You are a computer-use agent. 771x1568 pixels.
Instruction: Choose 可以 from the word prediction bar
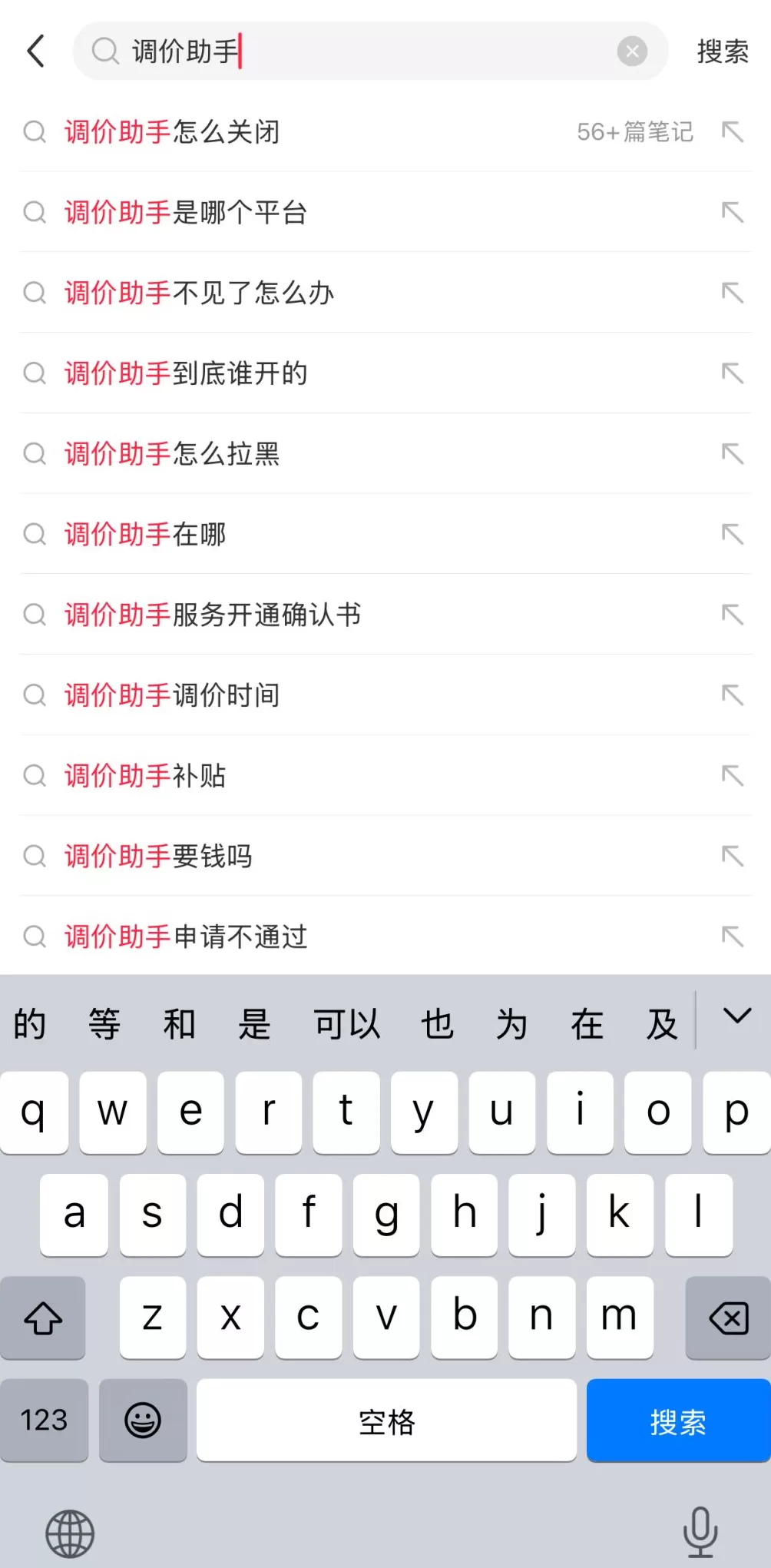coord(346,1023)
